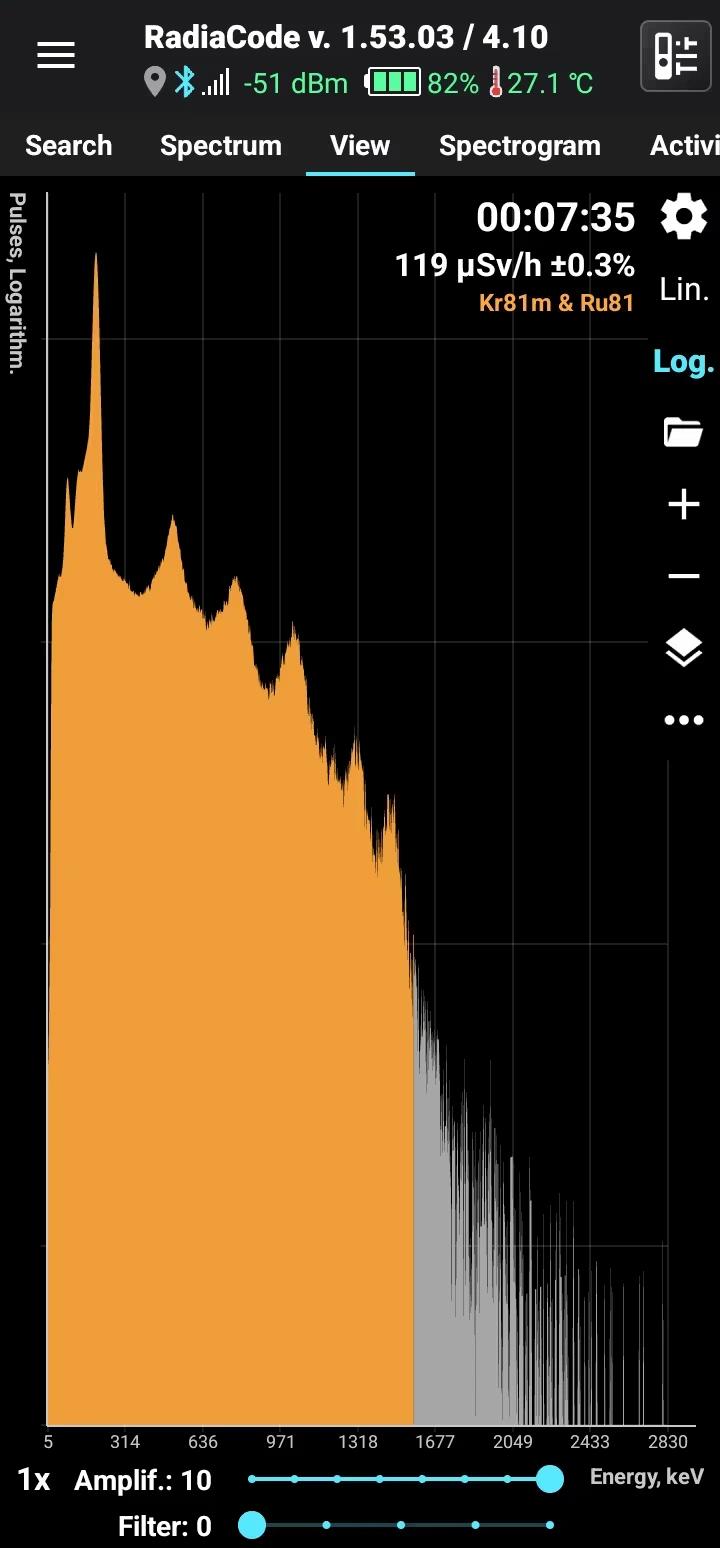
Task: Open the partially visible Activity tab
Action: [686, 146]
